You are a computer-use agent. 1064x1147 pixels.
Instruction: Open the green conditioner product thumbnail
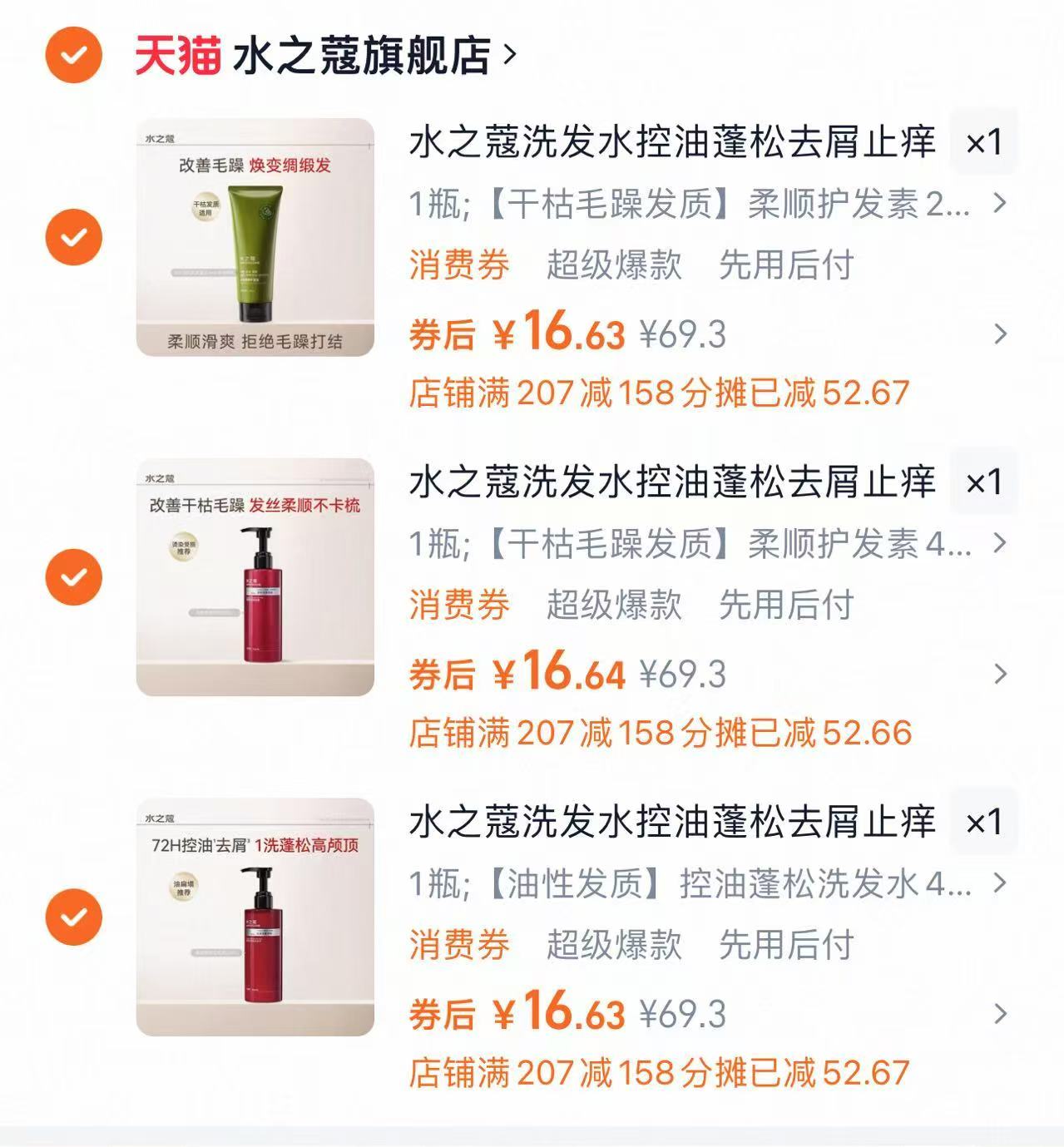[x=254, y=235]
